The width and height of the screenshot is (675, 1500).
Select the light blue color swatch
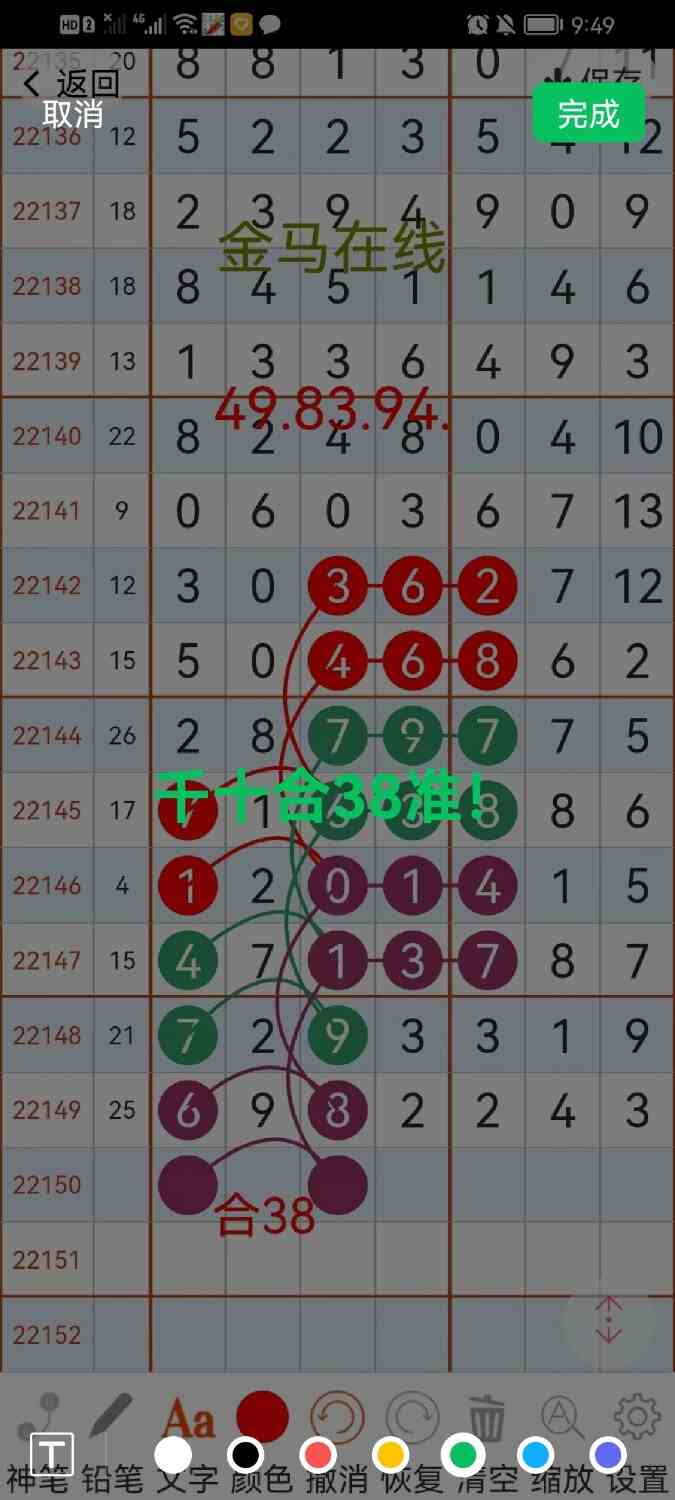pos(536,1454)
